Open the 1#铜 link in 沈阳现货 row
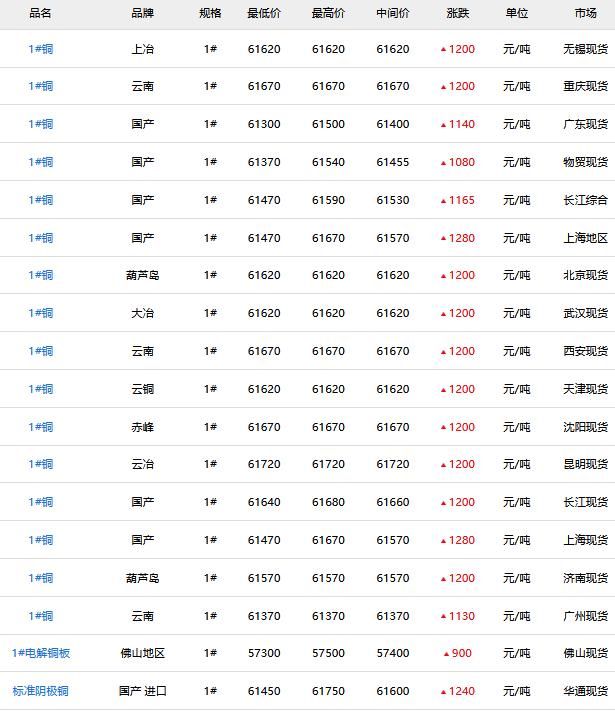Viewport: 615px width, 714px height. [41, 427]
